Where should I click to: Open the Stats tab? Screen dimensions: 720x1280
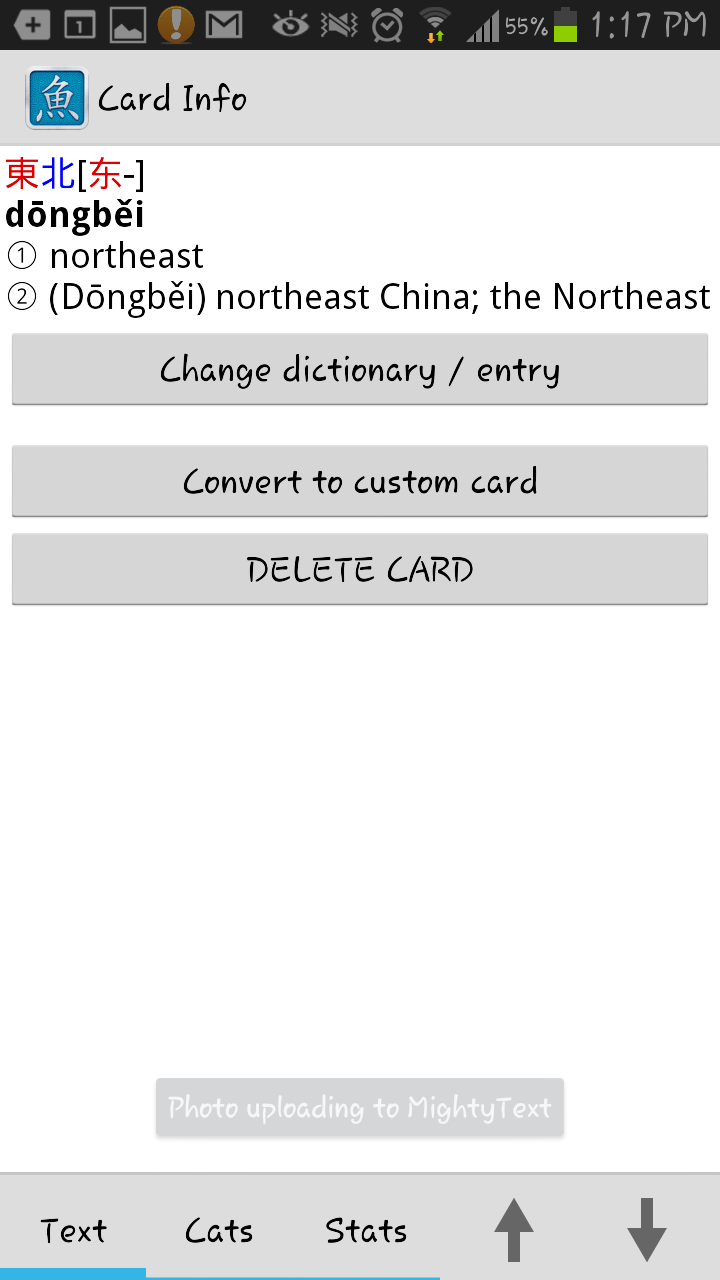pos(366,1230)
